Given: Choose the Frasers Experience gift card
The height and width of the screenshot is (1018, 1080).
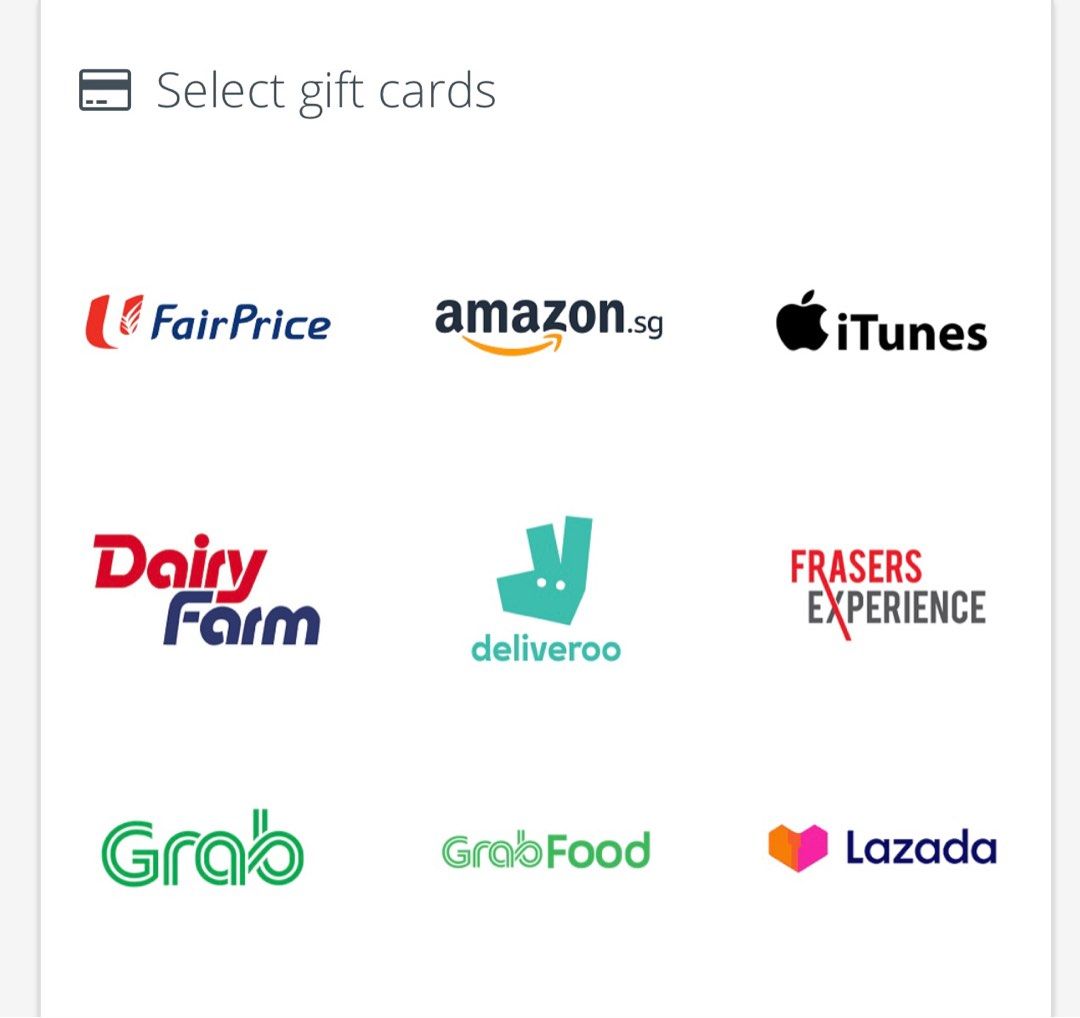Looking at the screenshot, I should pos(887,592).
